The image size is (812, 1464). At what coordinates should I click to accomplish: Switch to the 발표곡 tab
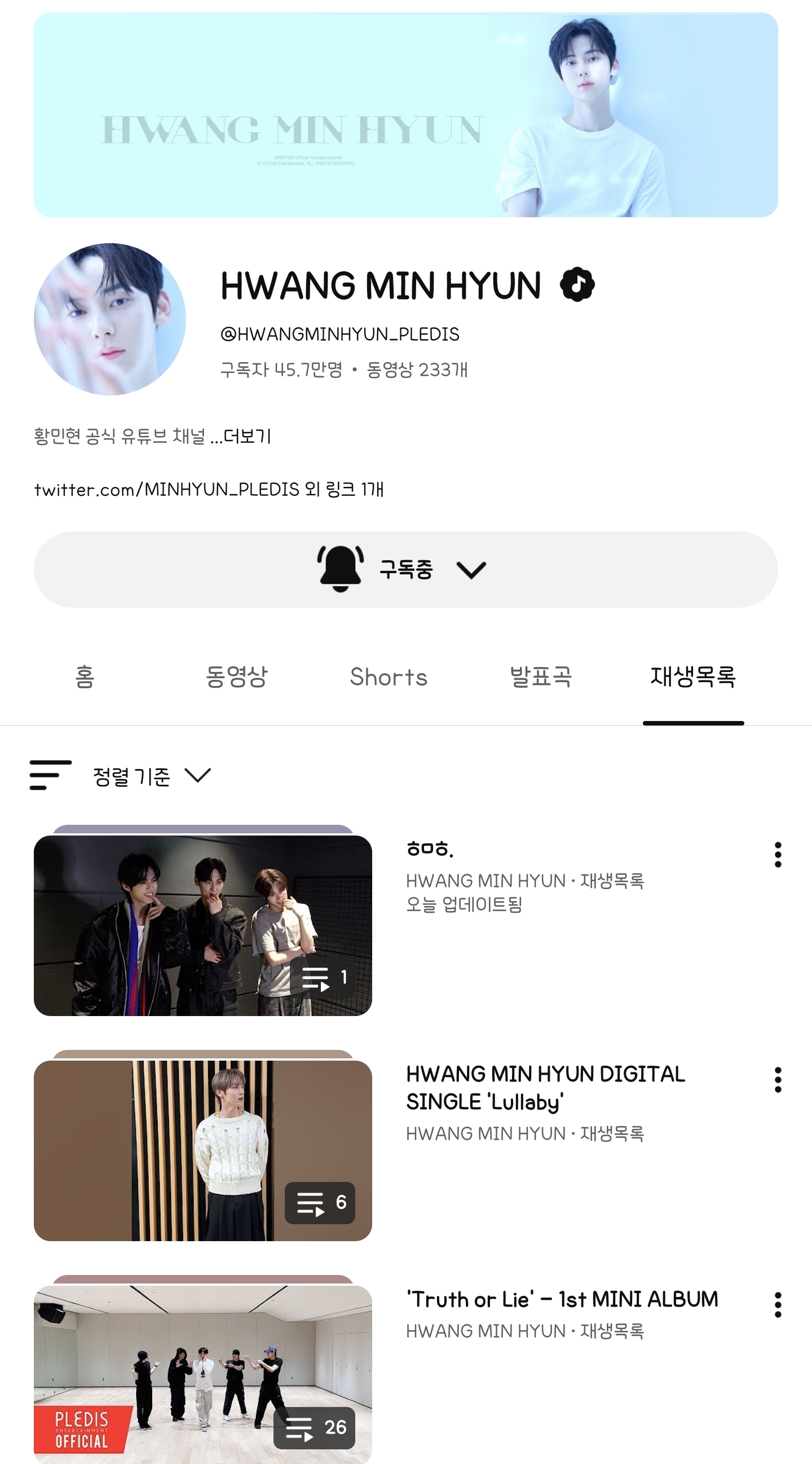pos(540,676)
